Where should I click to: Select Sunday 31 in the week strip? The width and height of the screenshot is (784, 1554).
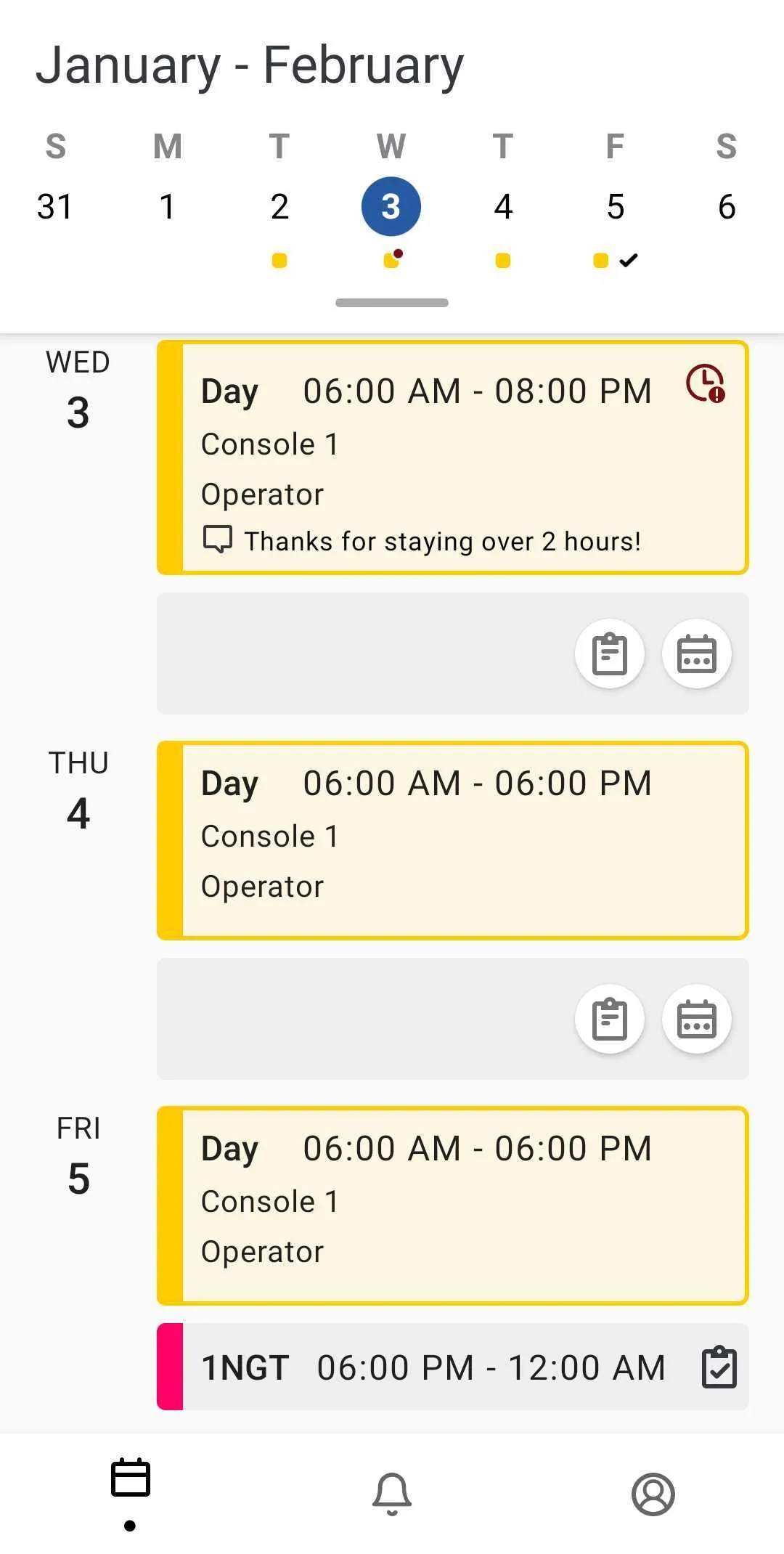[x=55, y=207]
